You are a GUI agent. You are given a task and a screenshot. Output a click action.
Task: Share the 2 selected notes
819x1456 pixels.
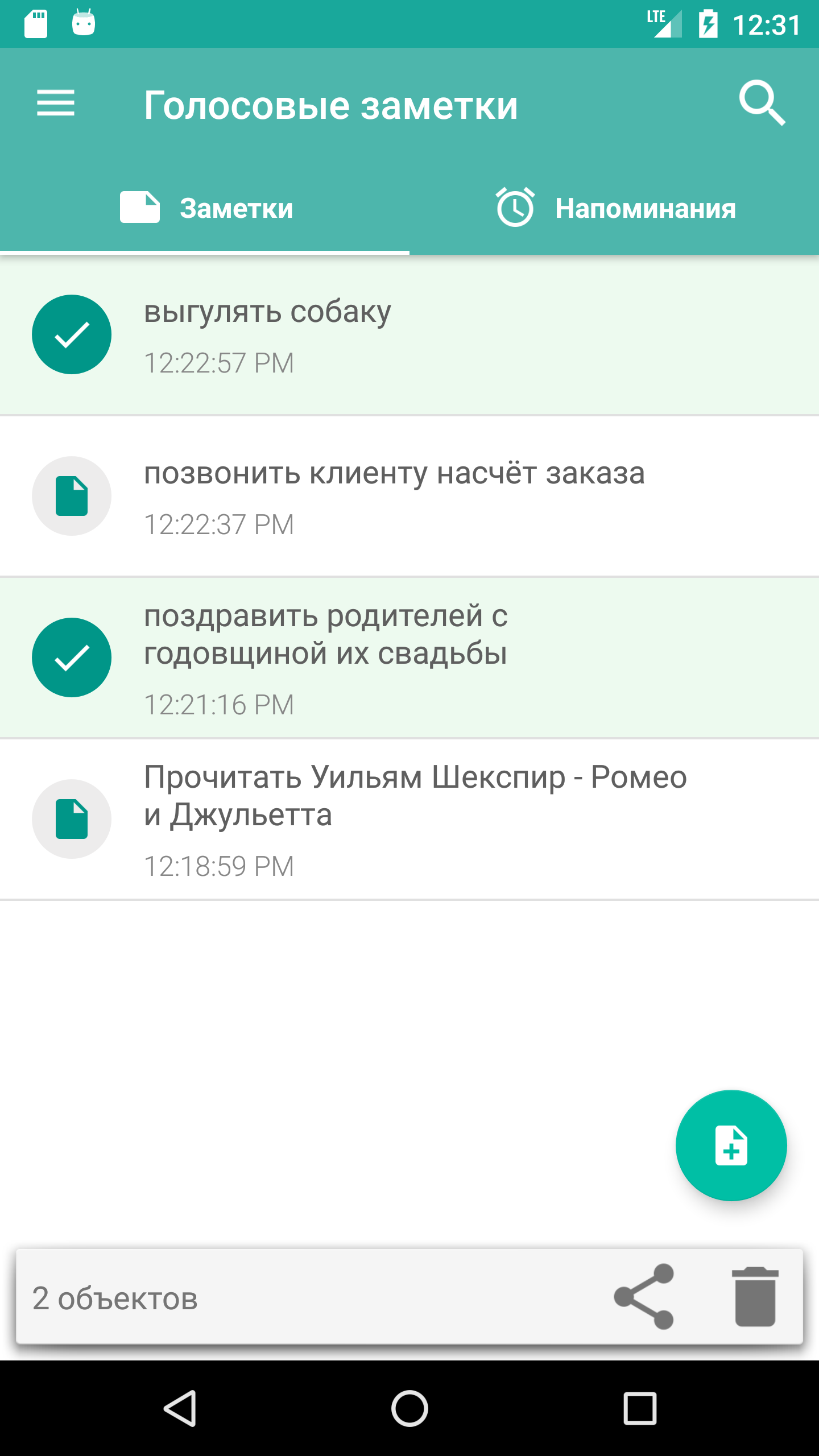point(644,1297)
